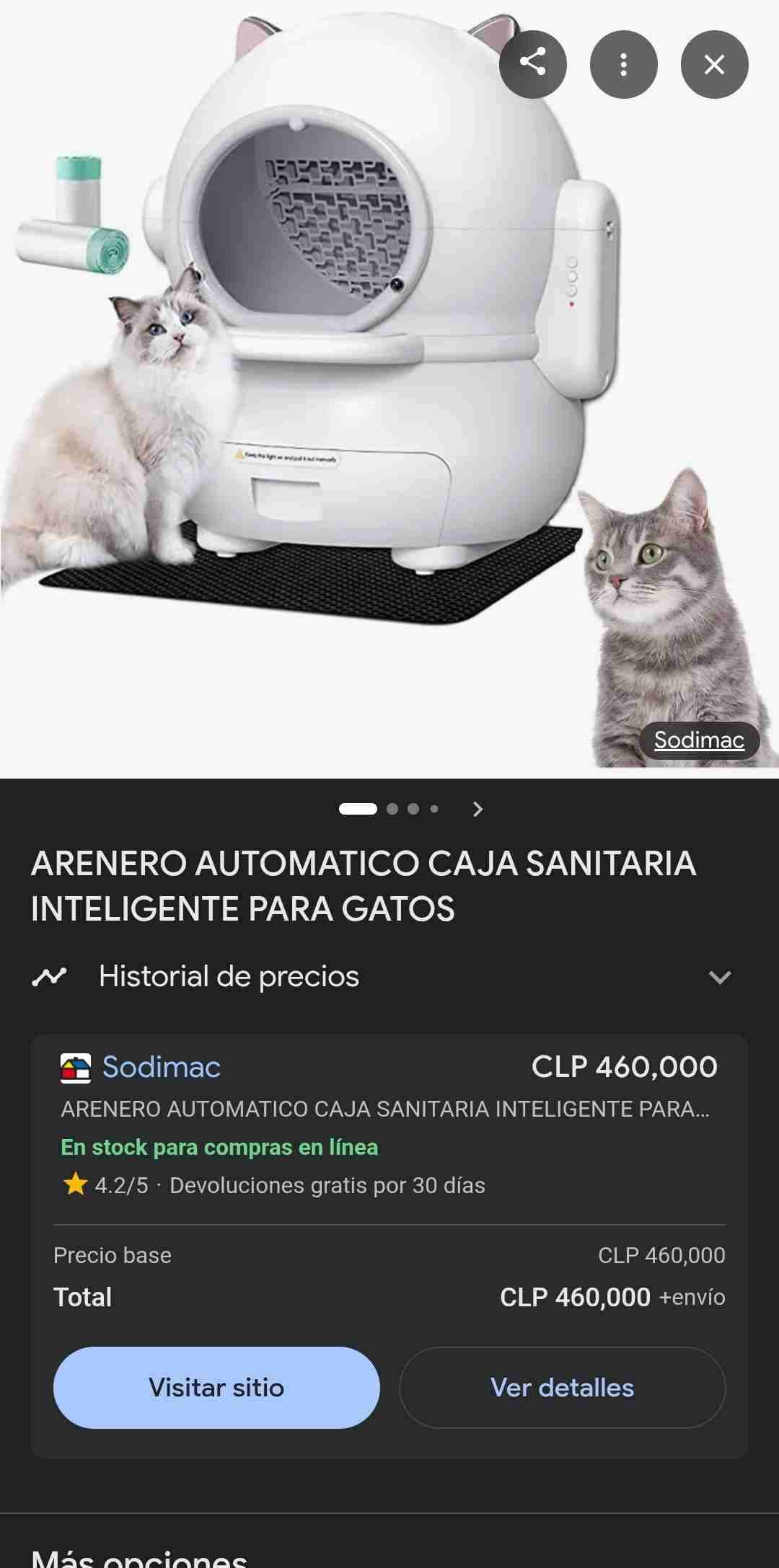
Task: Open the Sodimac store page link
Action: click(161, 1068)
